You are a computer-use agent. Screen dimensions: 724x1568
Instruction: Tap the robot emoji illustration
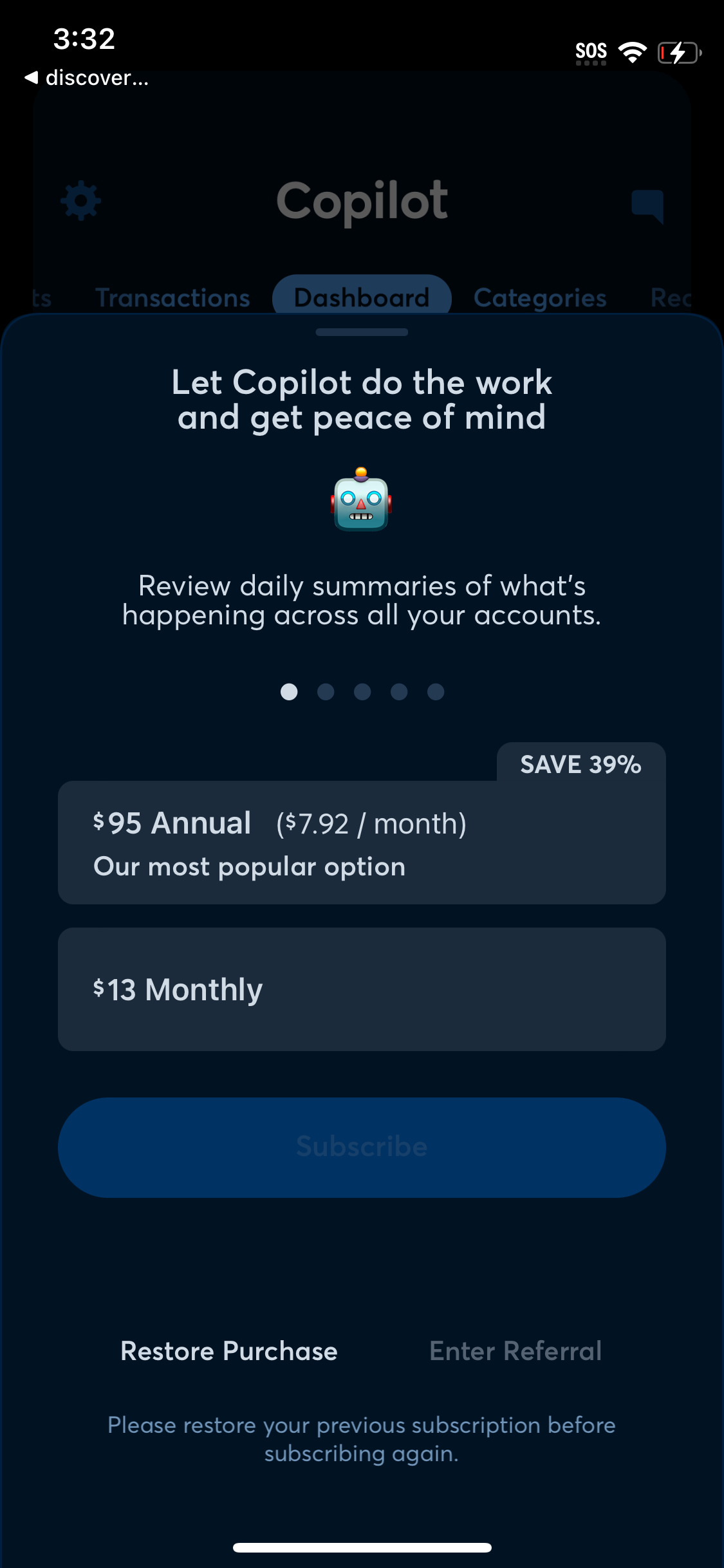[x=362, y=503]
